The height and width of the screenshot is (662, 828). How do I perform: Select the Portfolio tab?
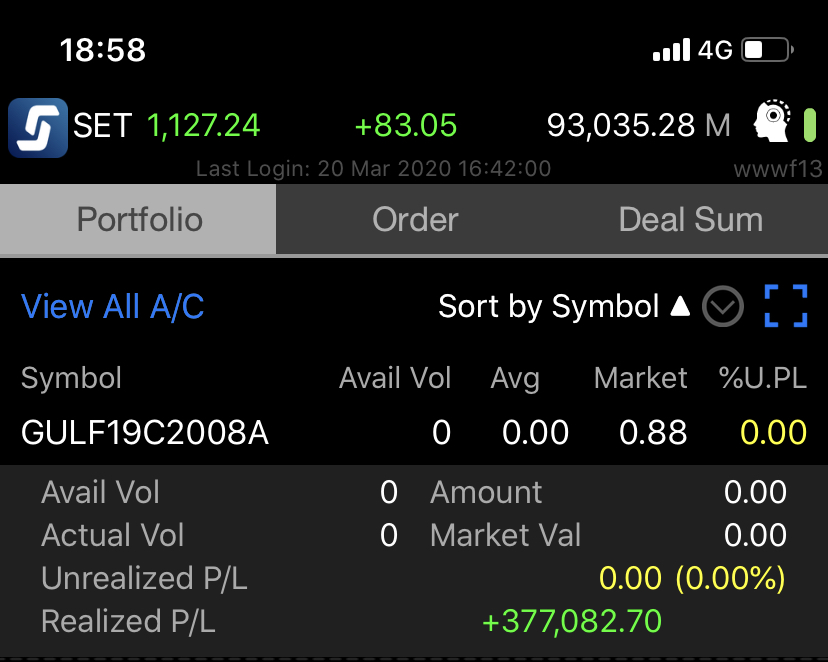(139, 220)
